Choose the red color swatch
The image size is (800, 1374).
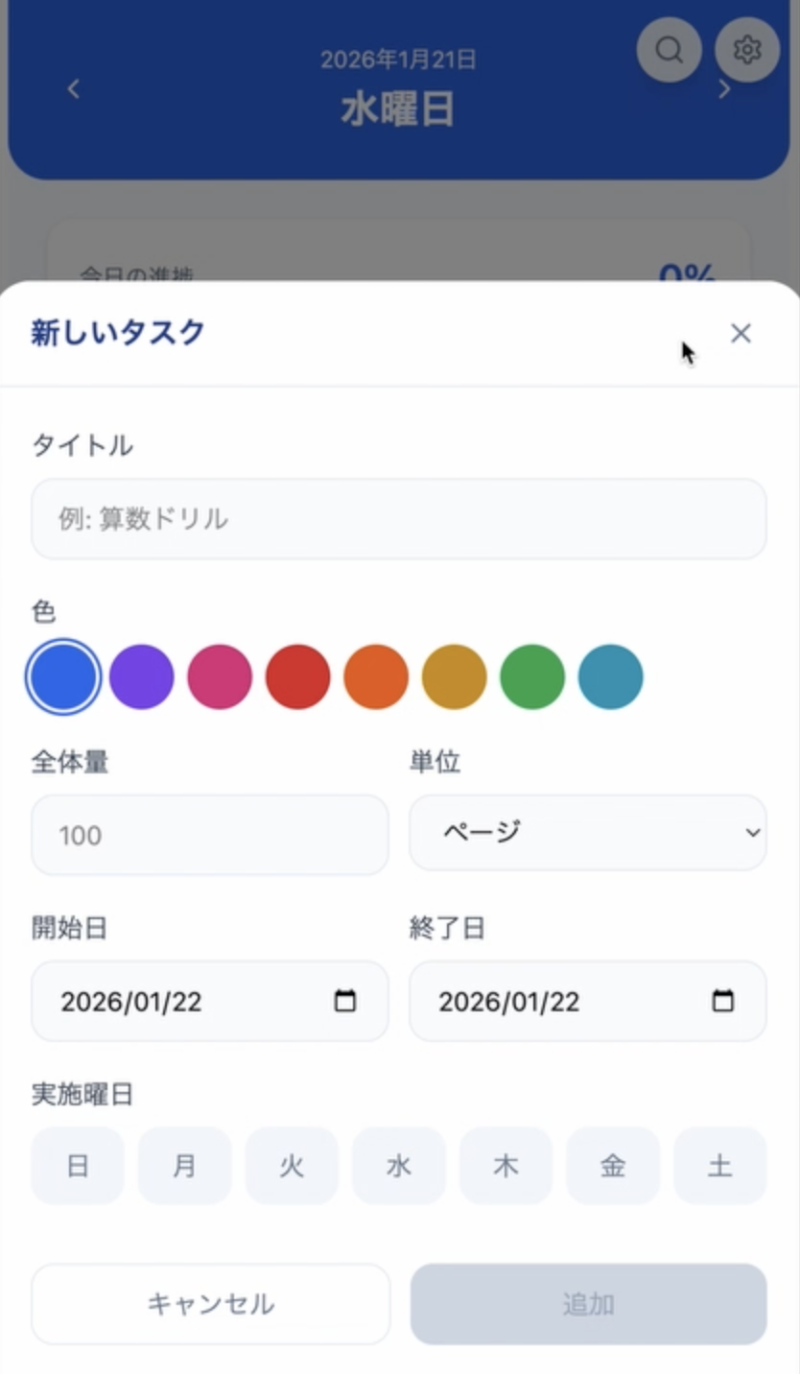(298, 677)
